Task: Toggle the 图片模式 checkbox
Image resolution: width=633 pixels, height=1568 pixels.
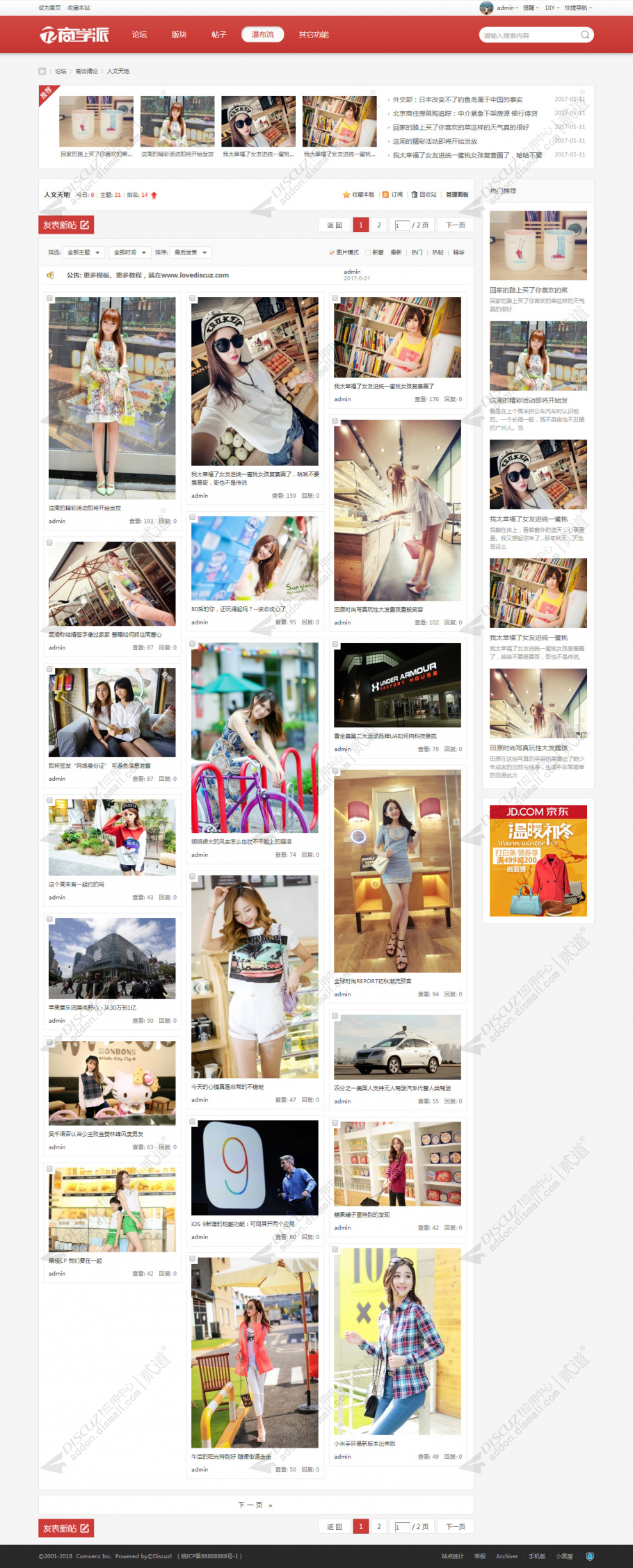Action: coord(332,252)
